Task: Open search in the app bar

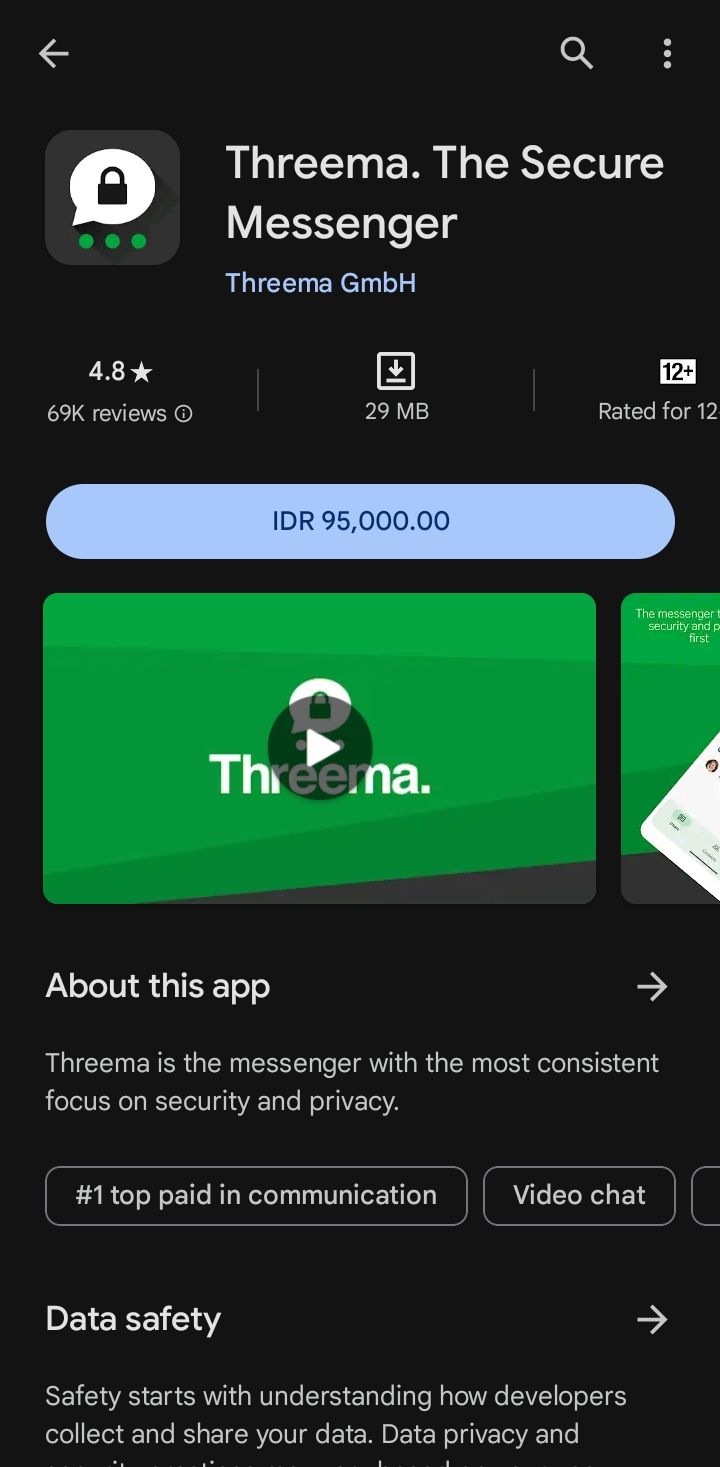Action: pyautogui.click(x=577, y=54)
